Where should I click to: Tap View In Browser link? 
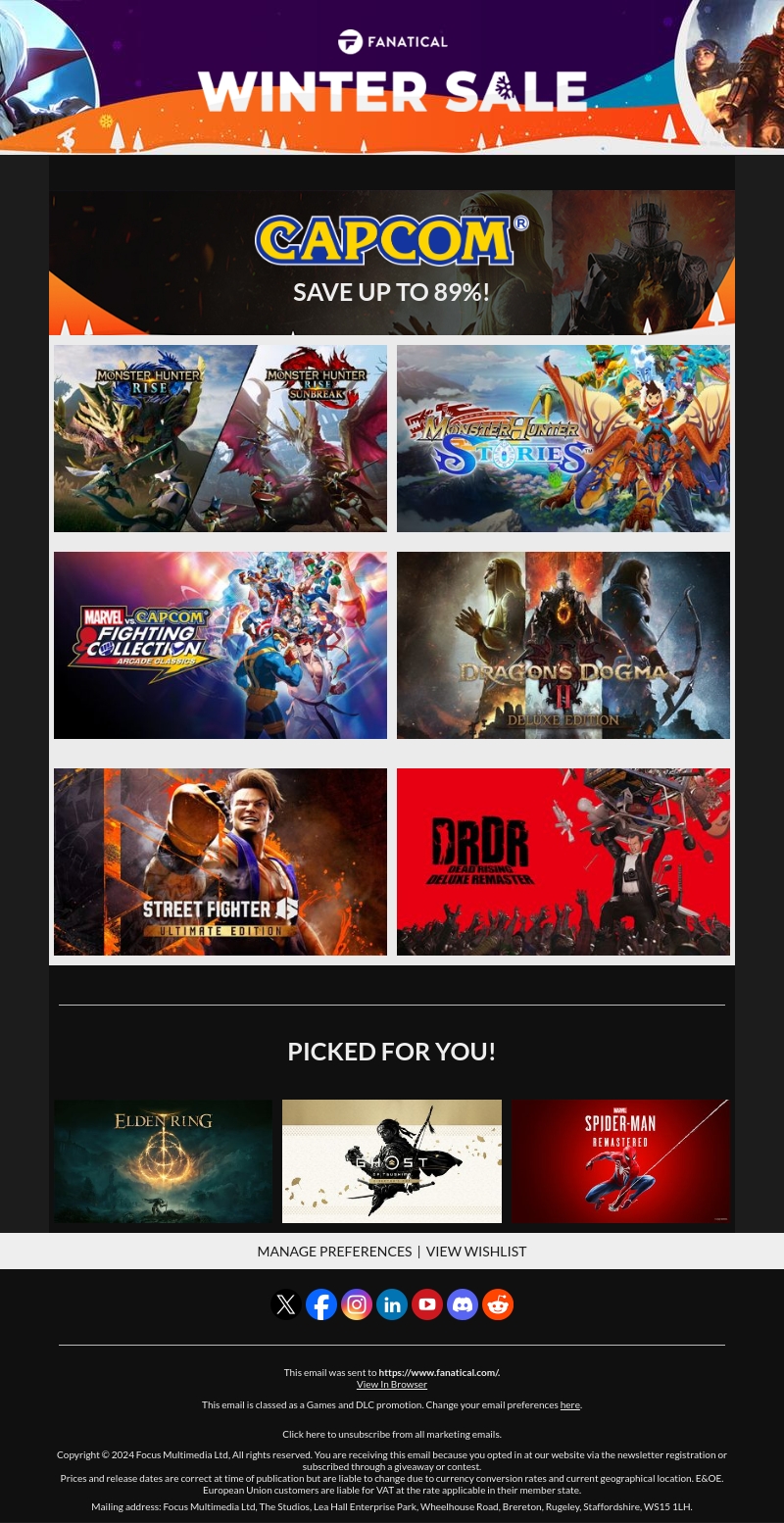tap(392, 1384)
